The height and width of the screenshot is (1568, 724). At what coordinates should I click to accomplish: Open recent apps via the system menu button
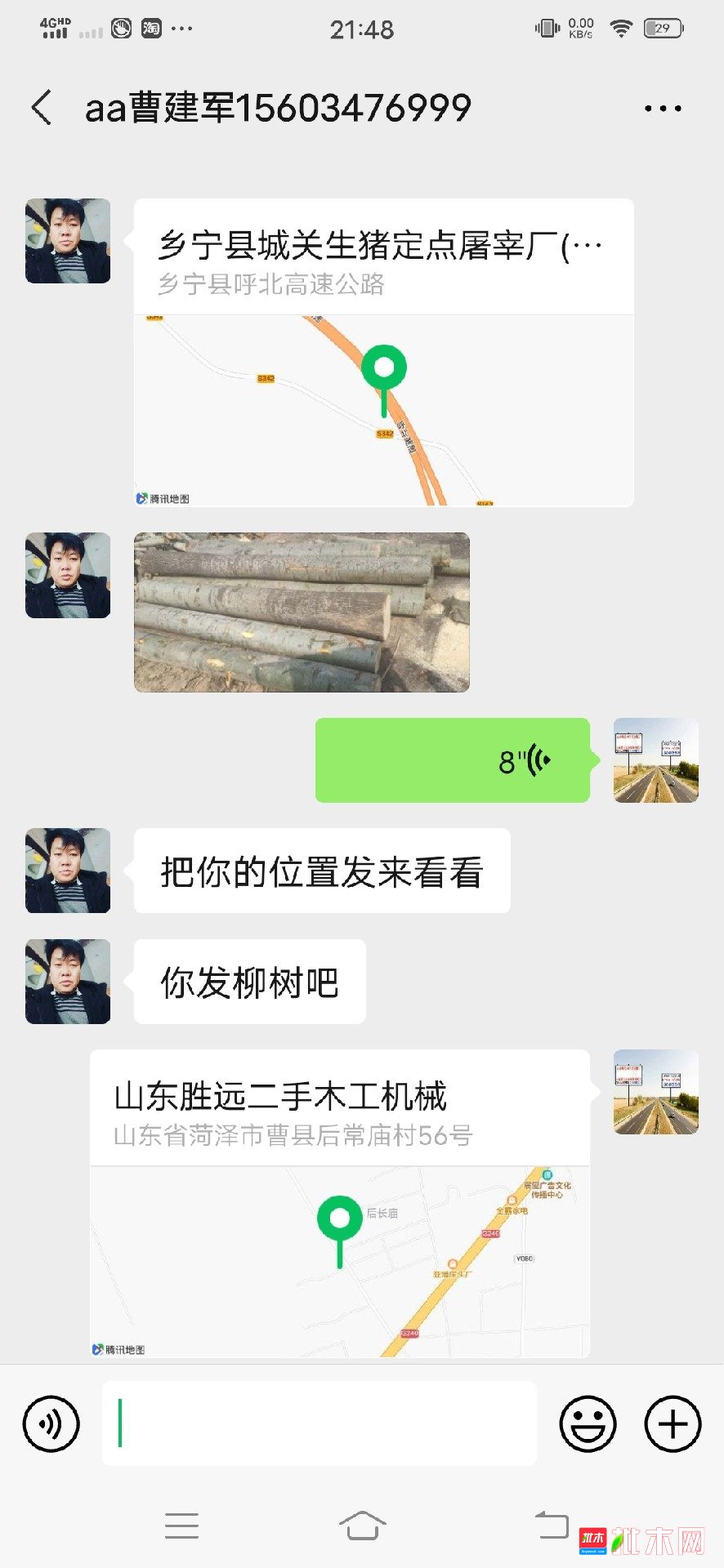[181, 1526]
